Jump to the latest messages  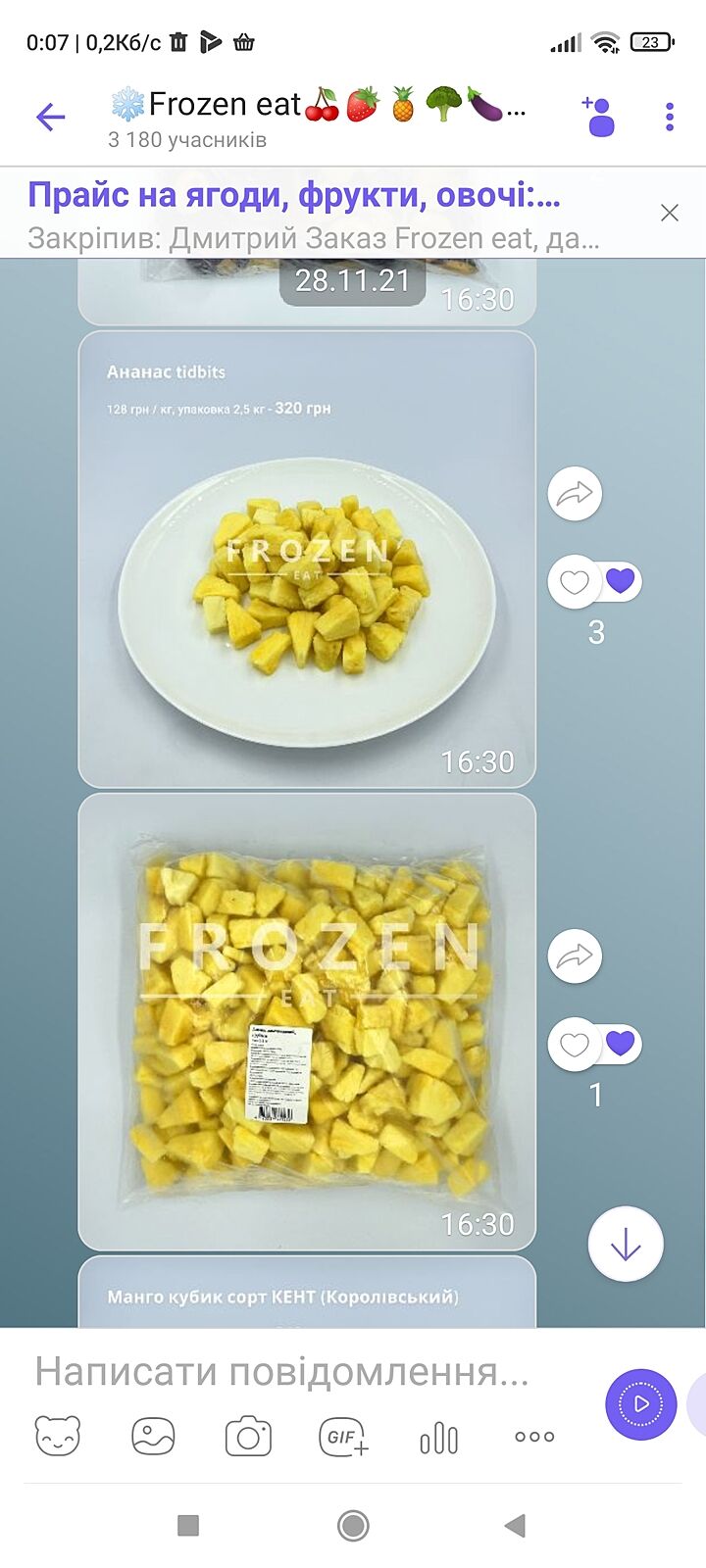pos(626,1244)
